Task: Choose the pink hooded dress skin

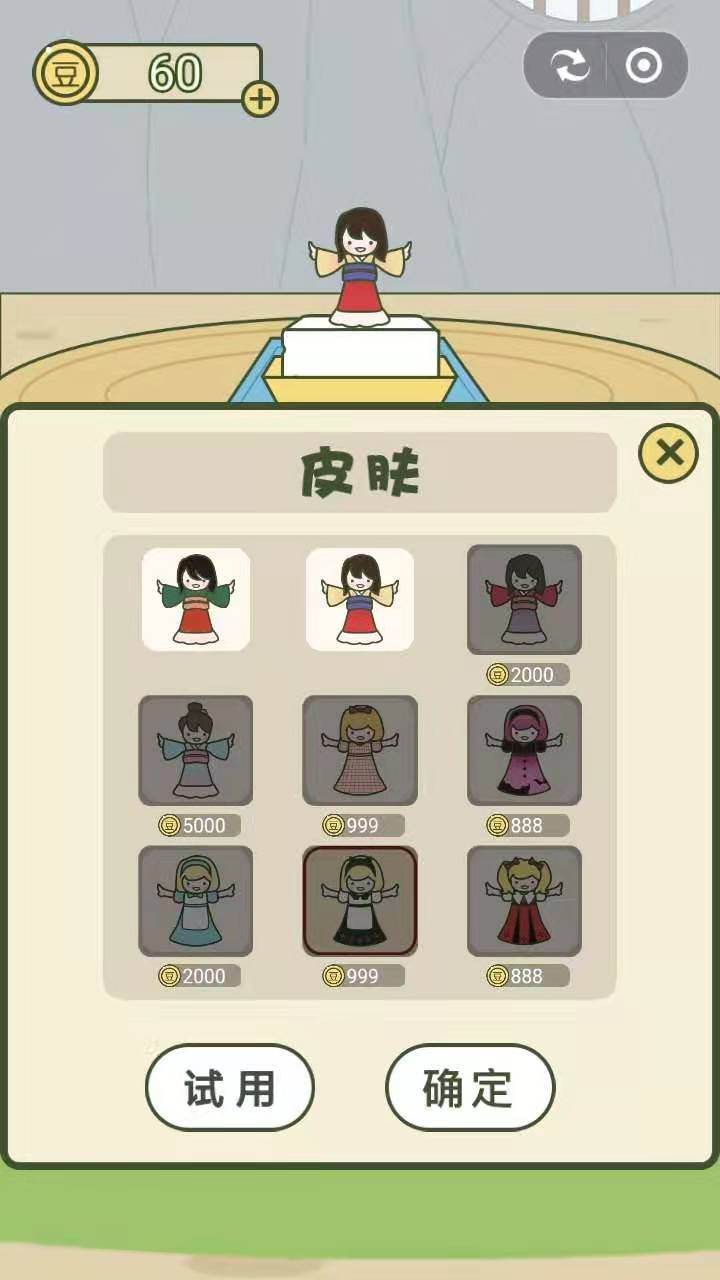Action: tap(524, 750)
